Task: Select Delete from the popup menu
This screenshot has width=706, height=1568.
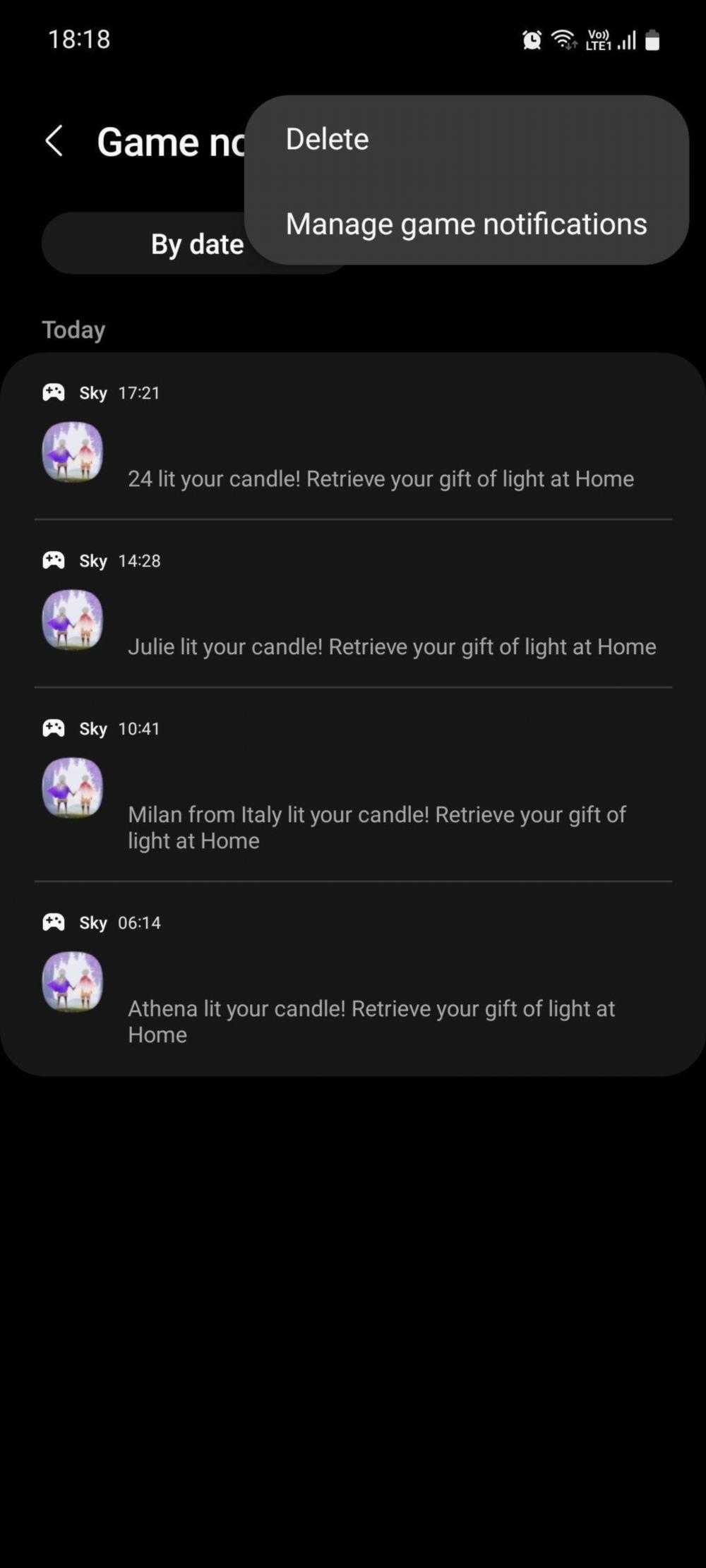Action: (327, 139)
